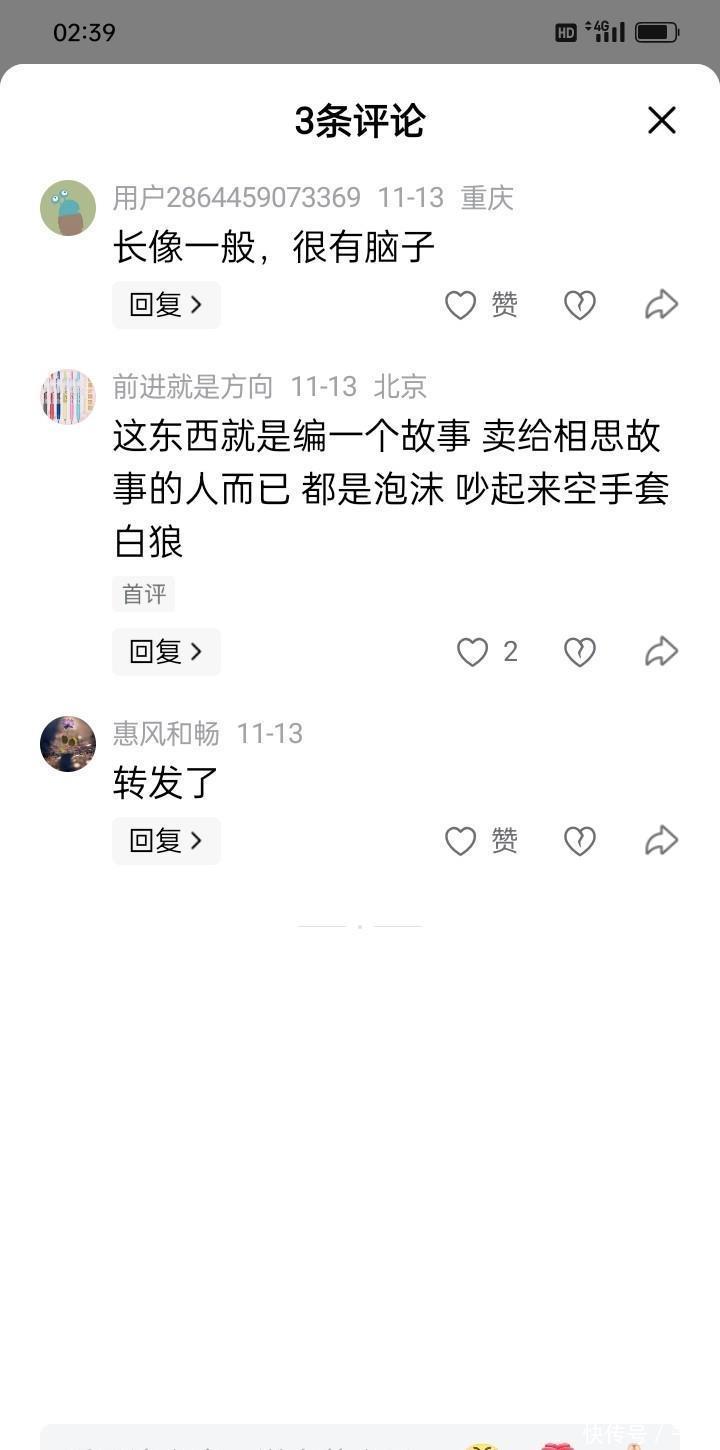Dislike 惠风和畅's comment

(580, 841)
